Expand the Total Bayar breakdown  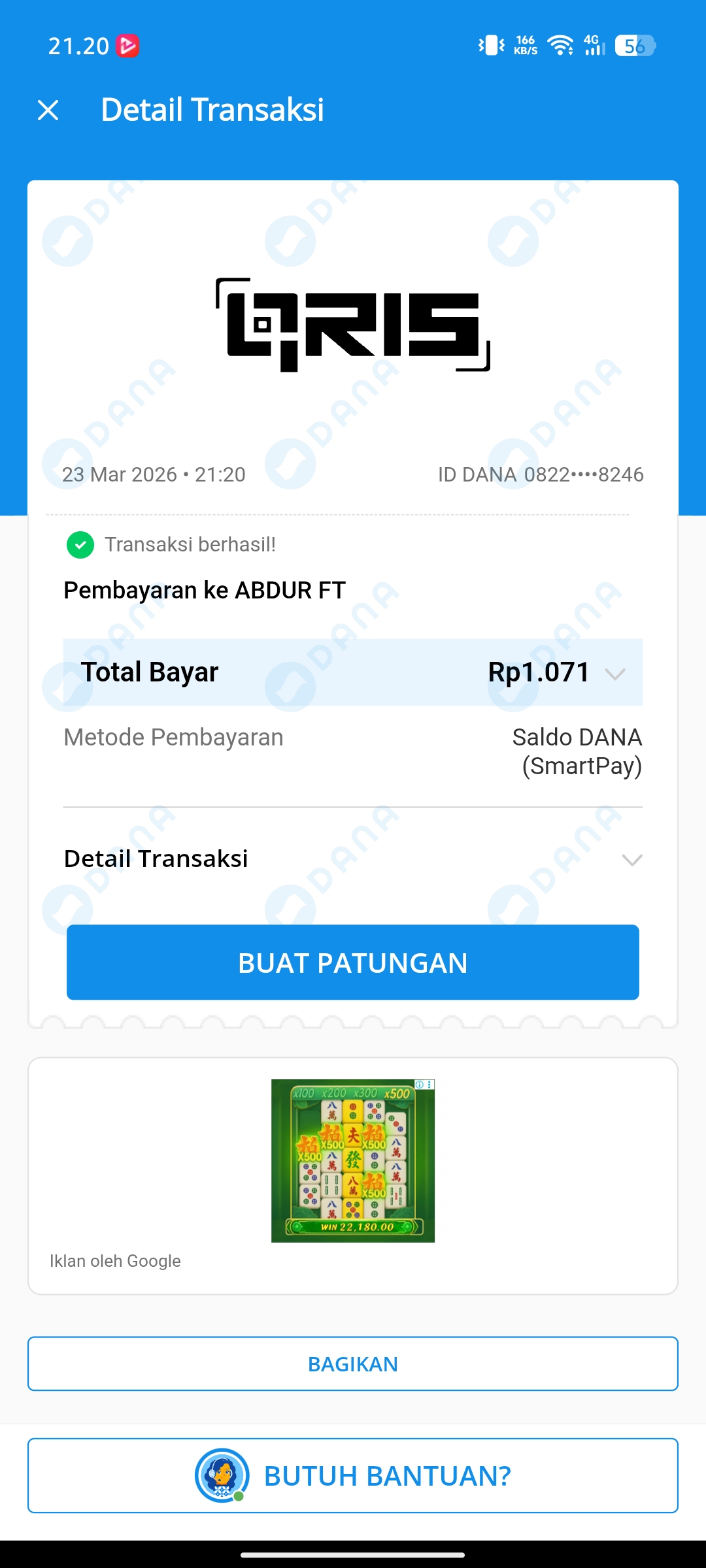click(x=614, y=674)
